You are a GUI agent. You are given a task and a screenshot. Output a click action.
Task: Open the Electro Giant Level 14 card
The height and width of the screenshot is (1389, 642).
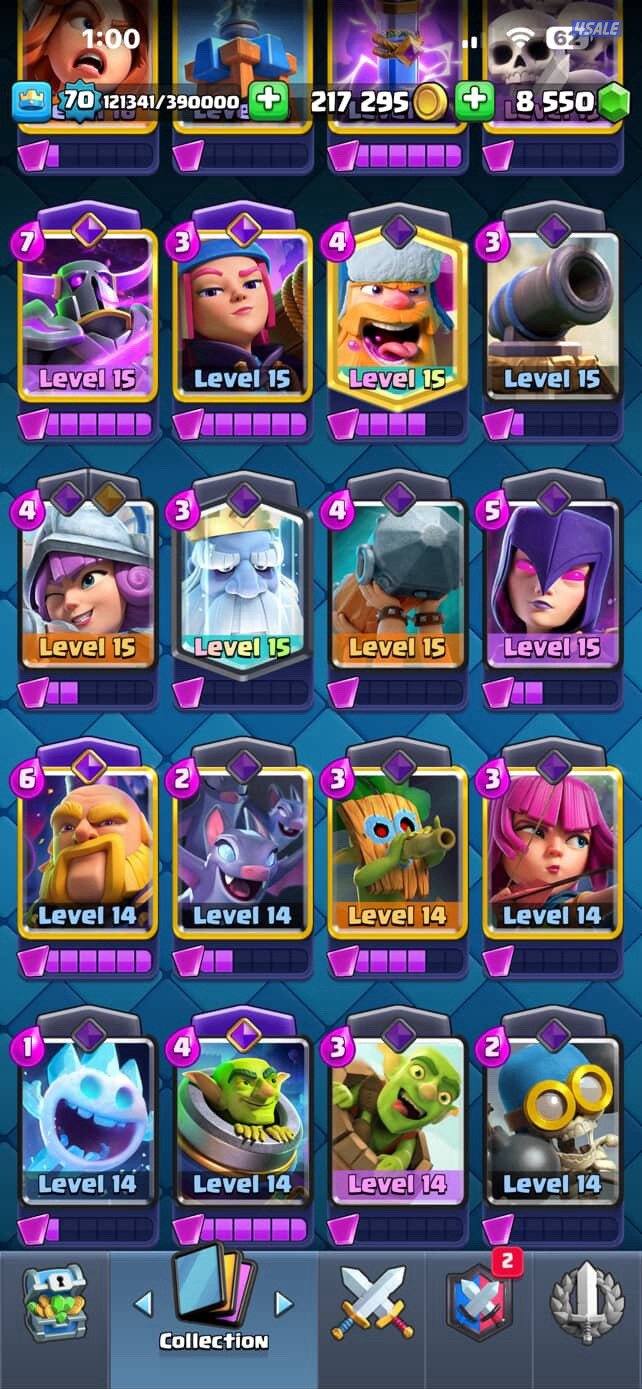(x=87, y=855)
